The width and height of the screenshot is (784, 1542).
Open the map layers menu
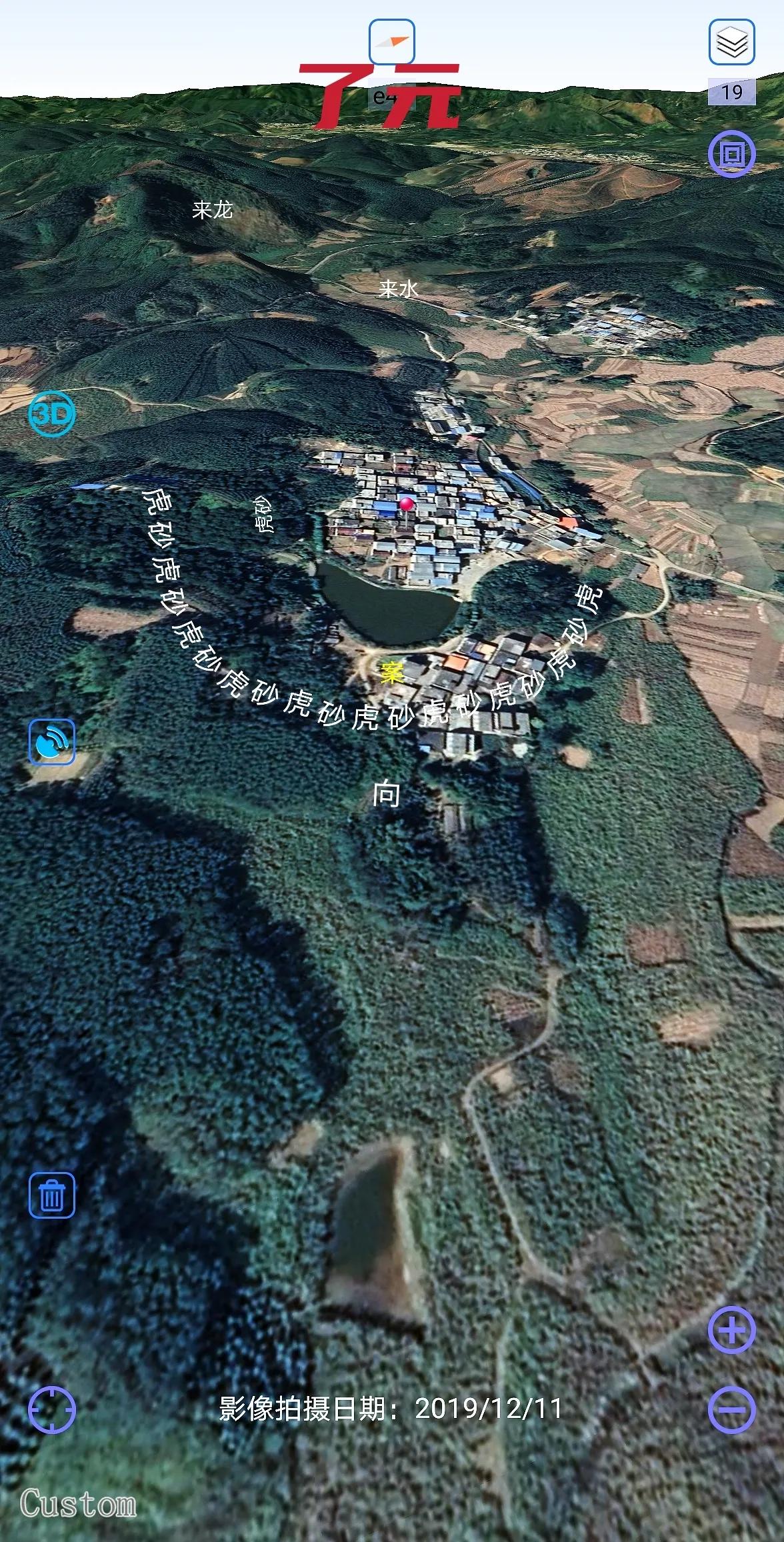tap(731, 43)
